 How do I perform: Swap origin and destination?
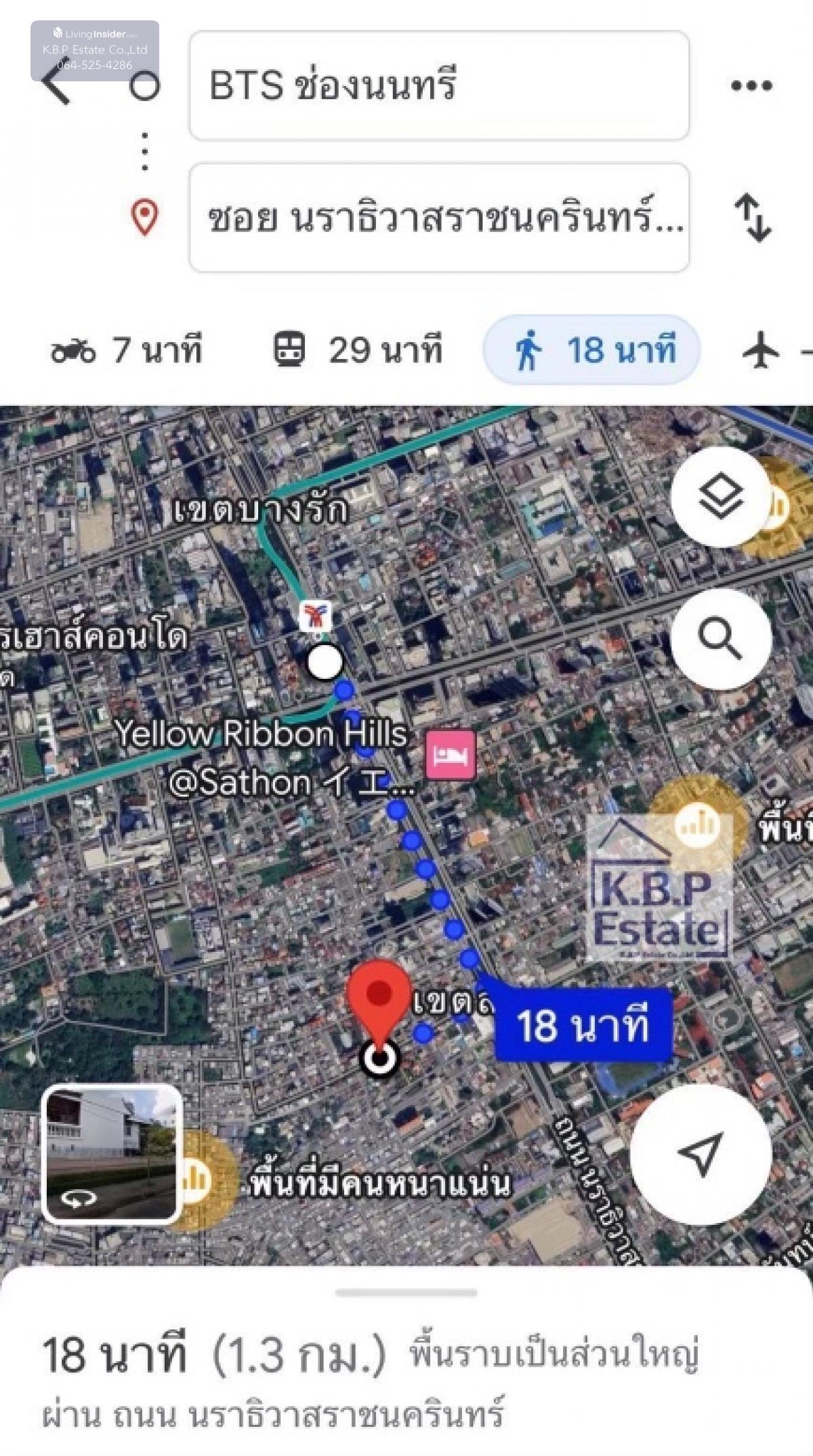point(753,217)
